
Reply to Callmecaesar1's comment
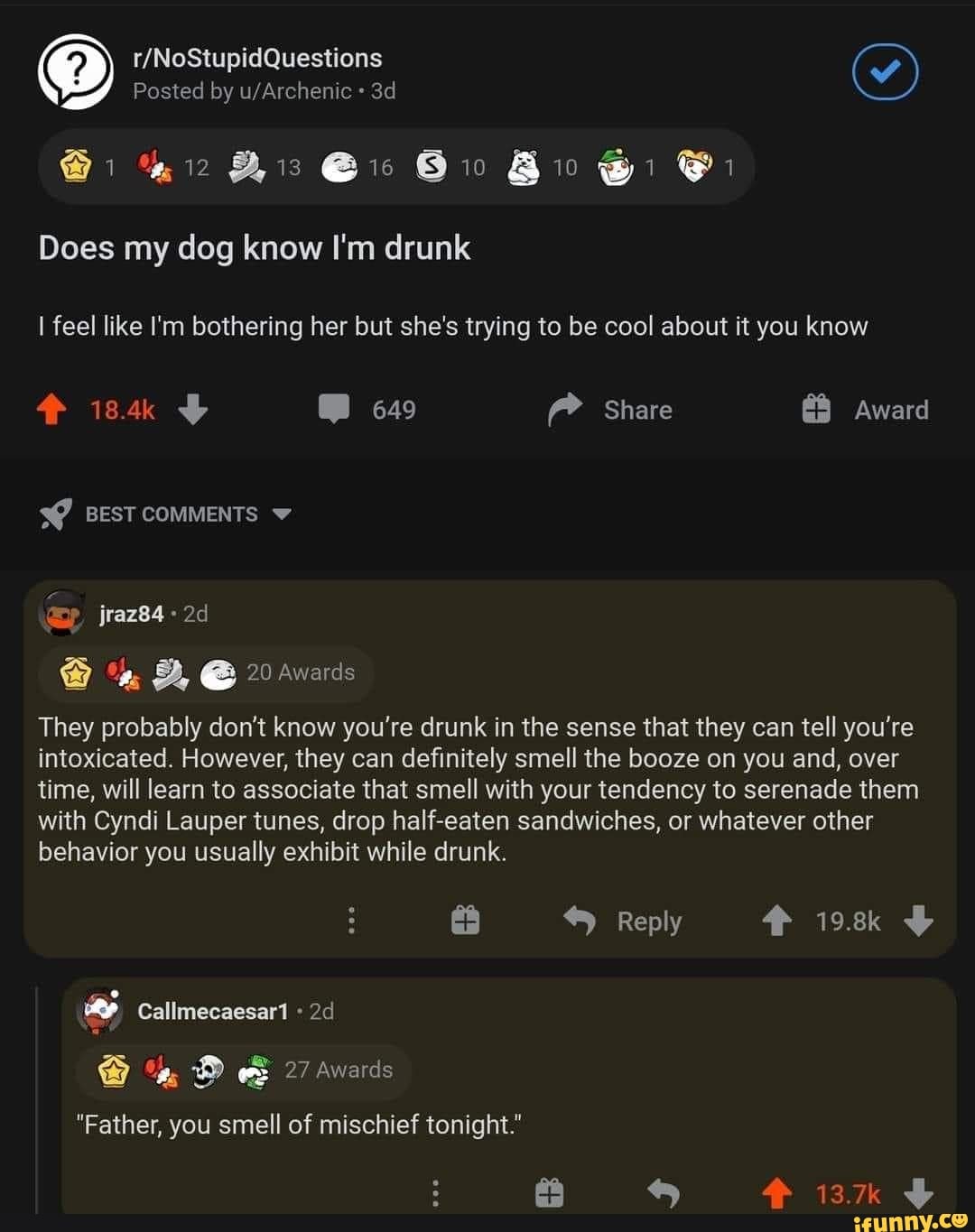pyautogui.click(x=664, y=1193)
